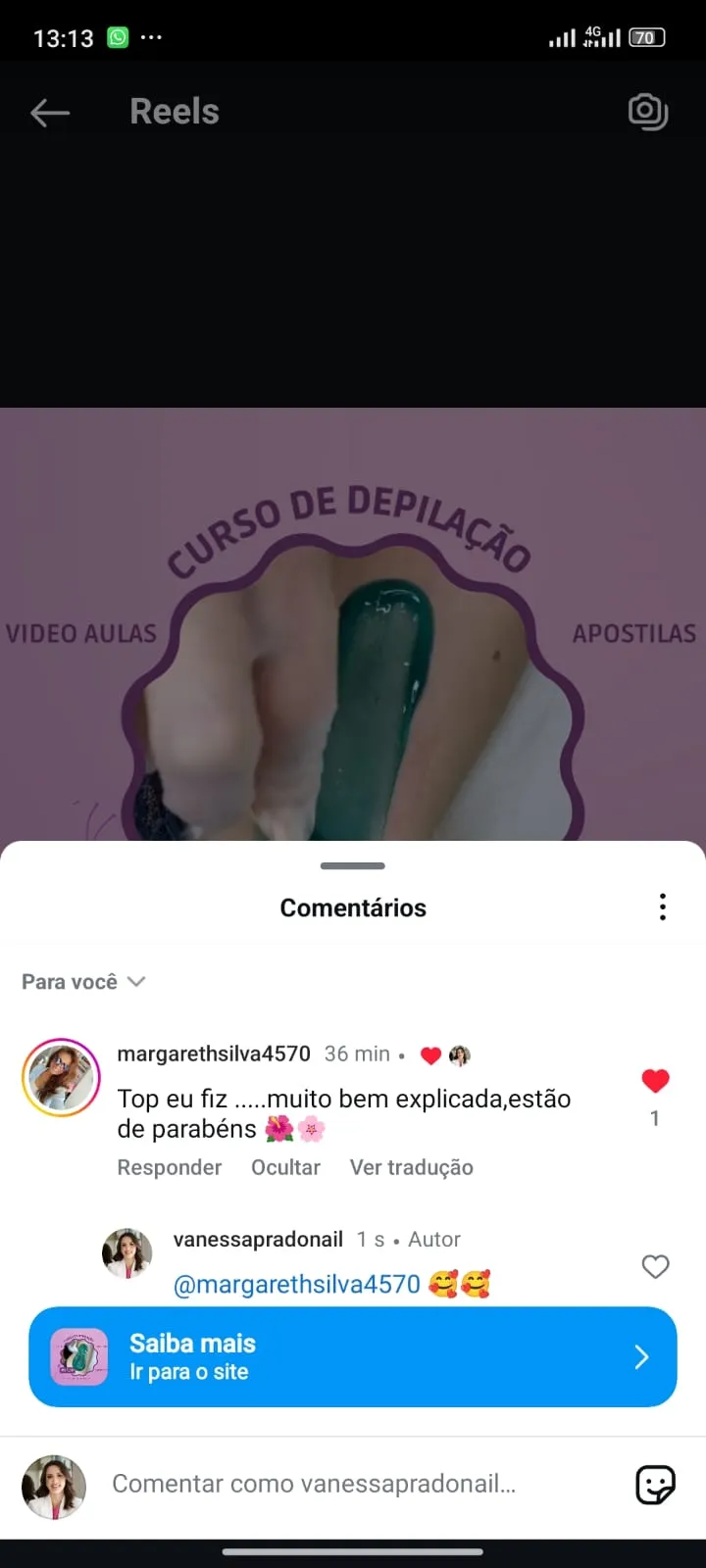Tap Responder to reply to margarethsilva4570
706x1568 pixels.
[169, 1167]
